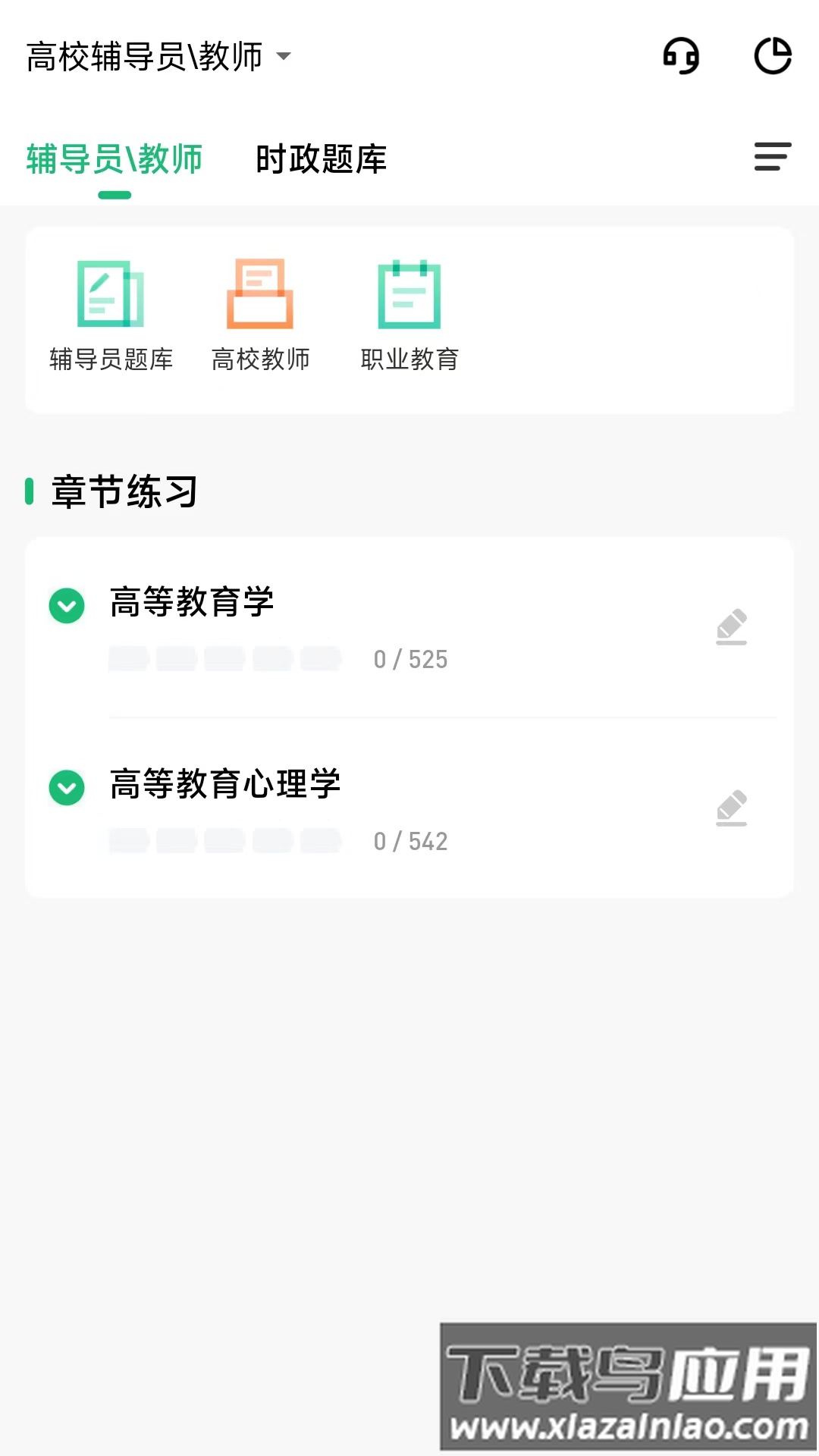Click the 章节练习 section heading

click(x=124, y=491)
